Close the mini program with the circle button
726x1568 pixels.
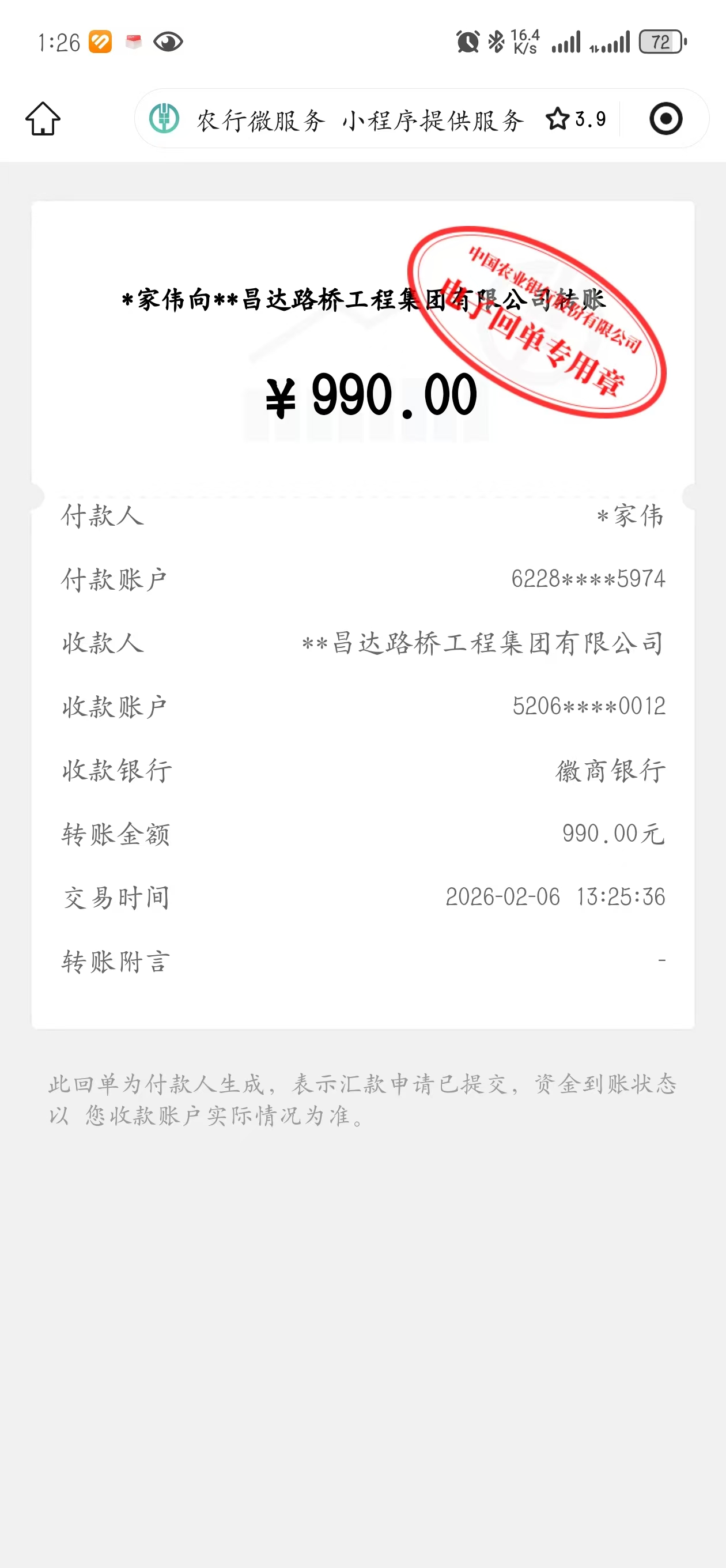(x=665, y=119)
